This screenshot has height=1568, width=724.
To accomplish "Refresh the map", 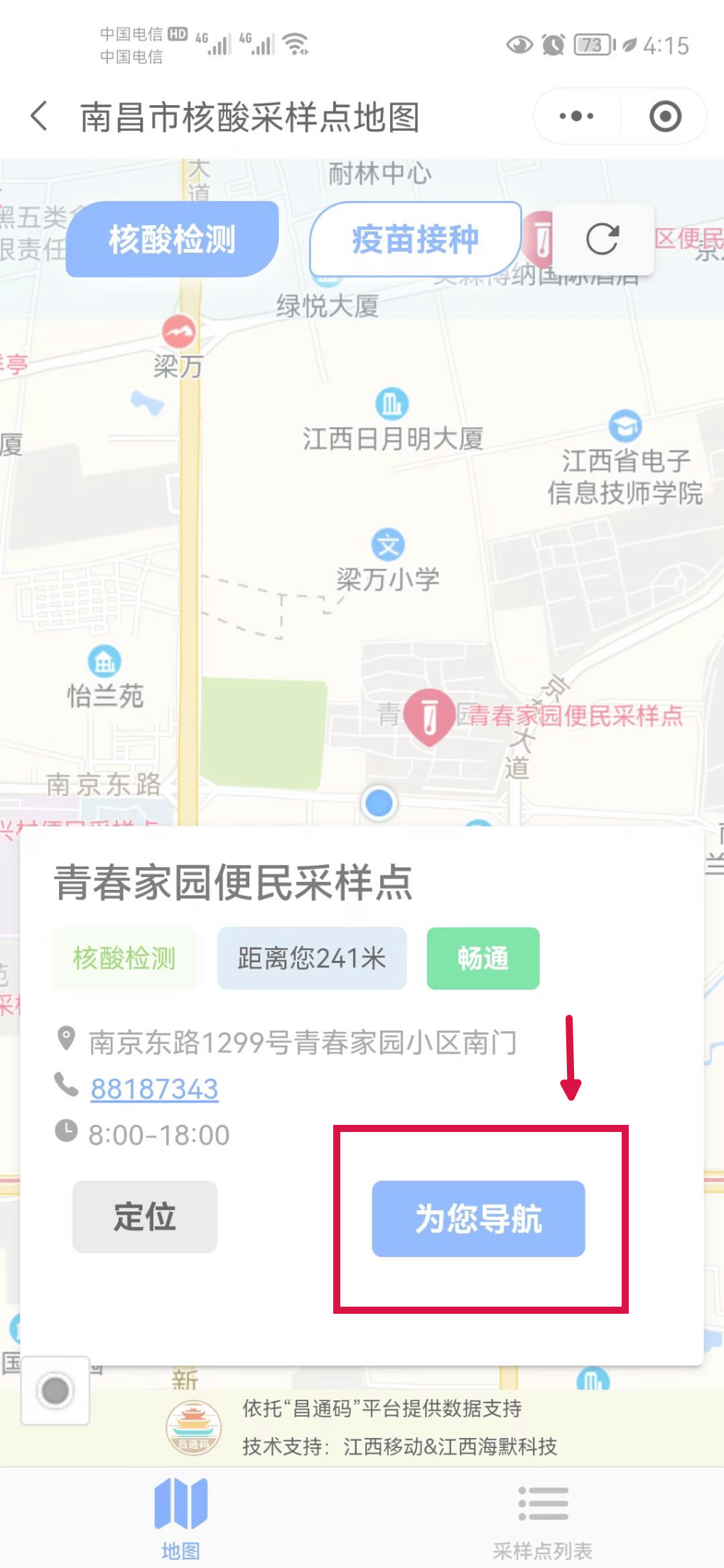I will pos(603,239).
